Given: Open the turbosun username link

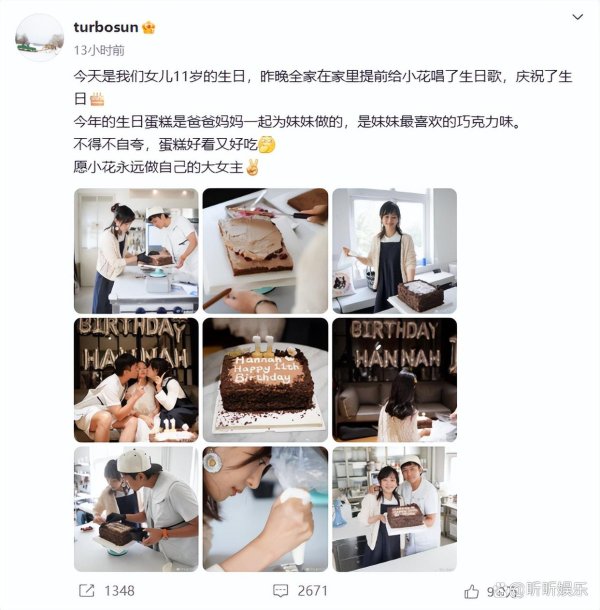Looking at the screenshot, I should click(x=105, y=27).
